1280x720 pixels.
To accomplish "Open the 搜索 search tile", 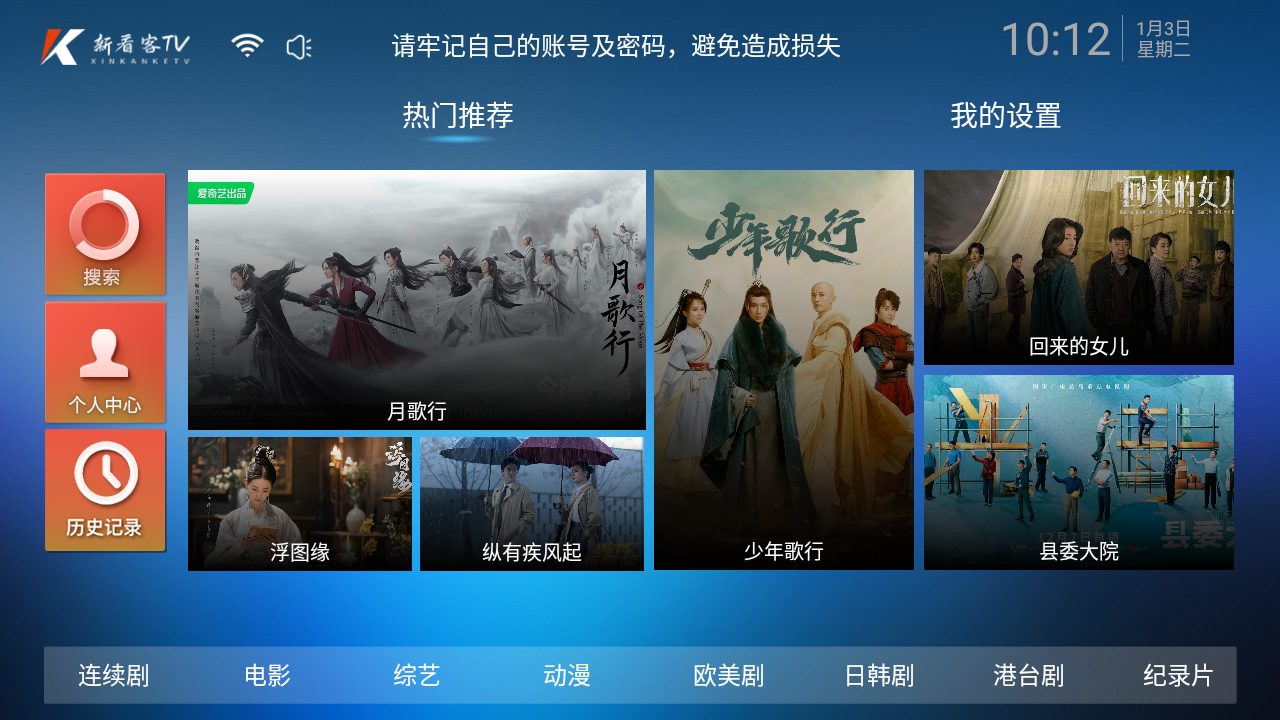I will coord(105,235).
